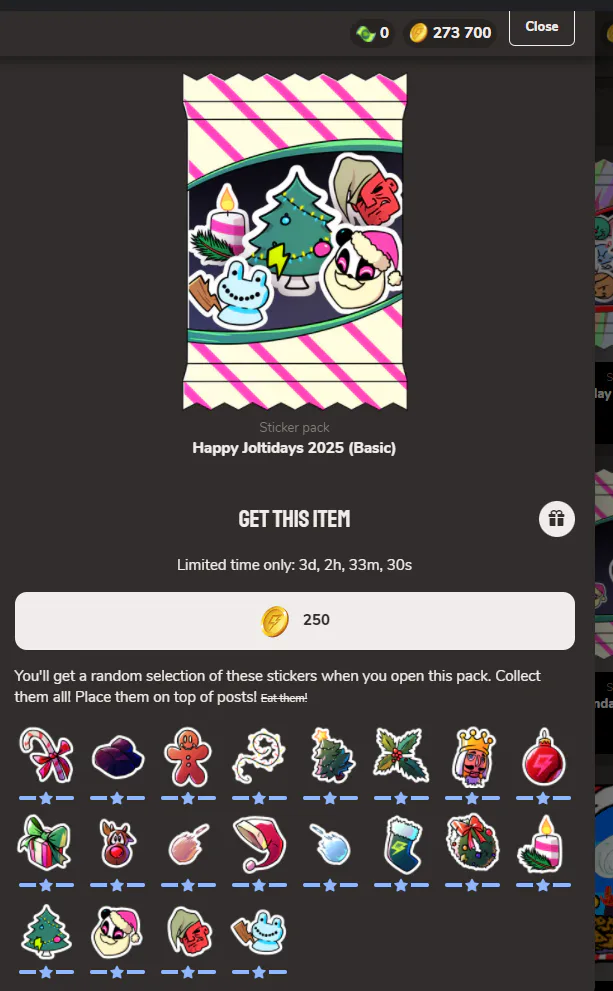
Task: View the gingerbread man sticker
Action: click(x=188, y=755)
